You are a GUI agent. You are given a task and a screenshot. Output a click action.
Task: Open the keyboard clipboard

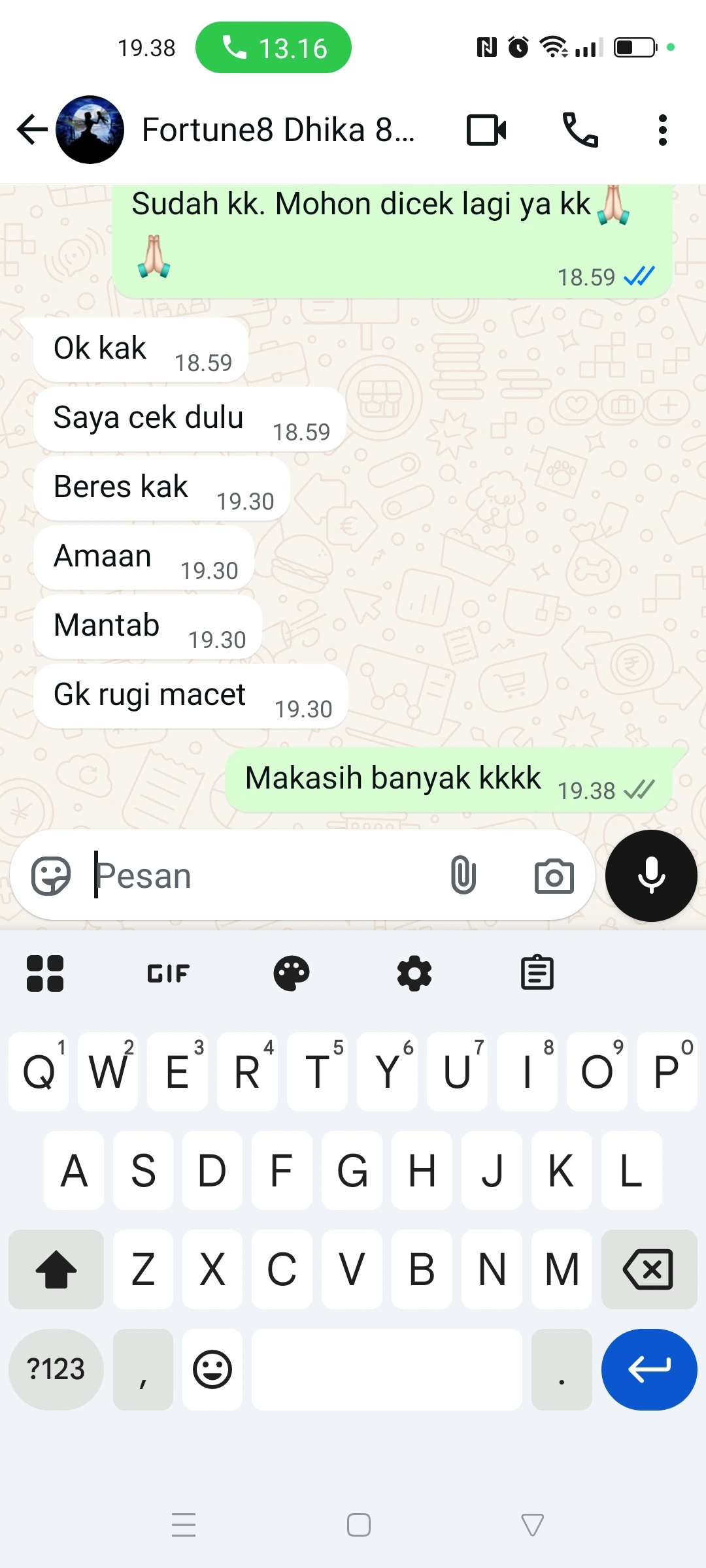[x=537, y=973]
